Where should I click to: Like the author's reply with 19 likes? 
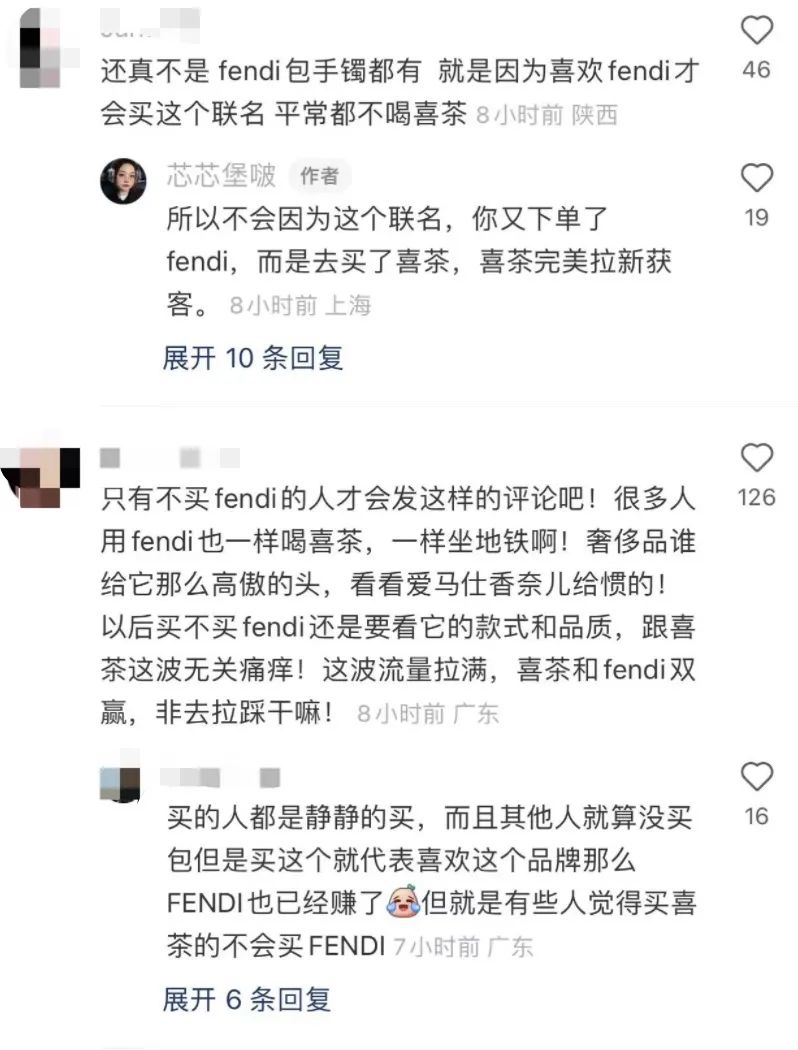click(757, 179)
